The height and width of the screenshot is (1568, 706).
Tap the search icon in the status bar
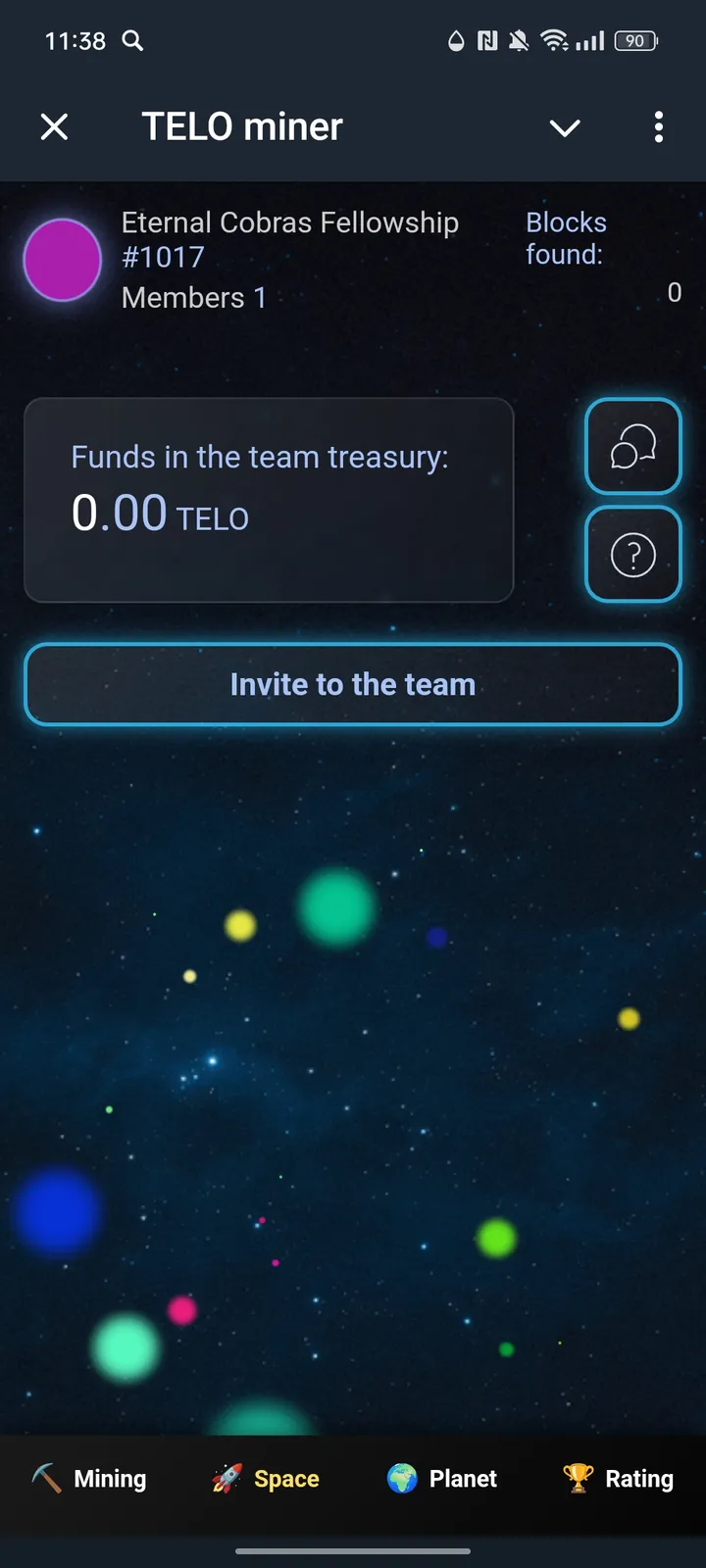pos(132,41)
